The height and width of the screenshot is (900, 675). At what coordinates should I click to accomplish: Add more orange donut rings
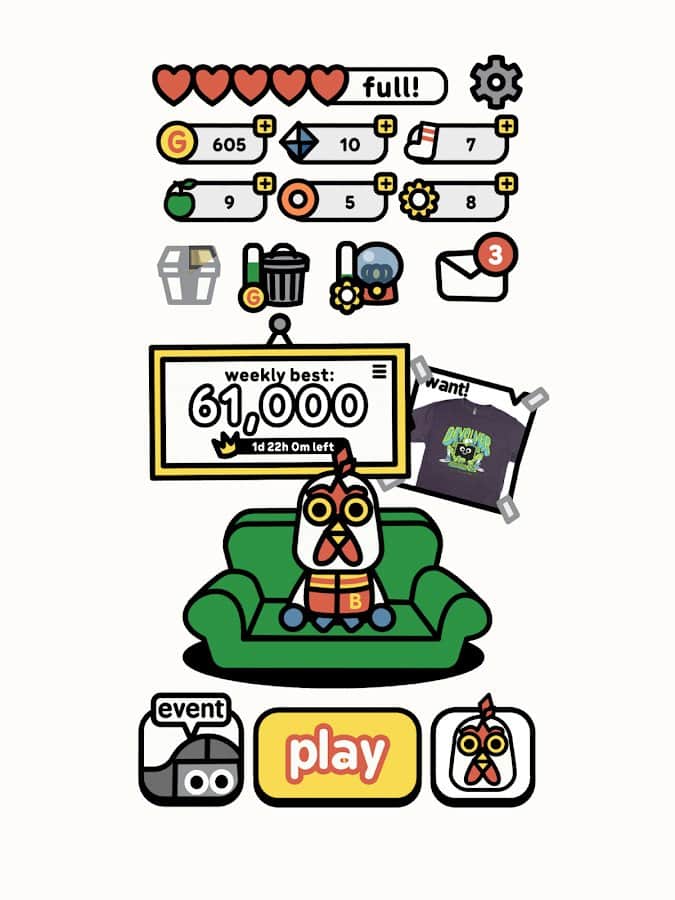(385, 184)
